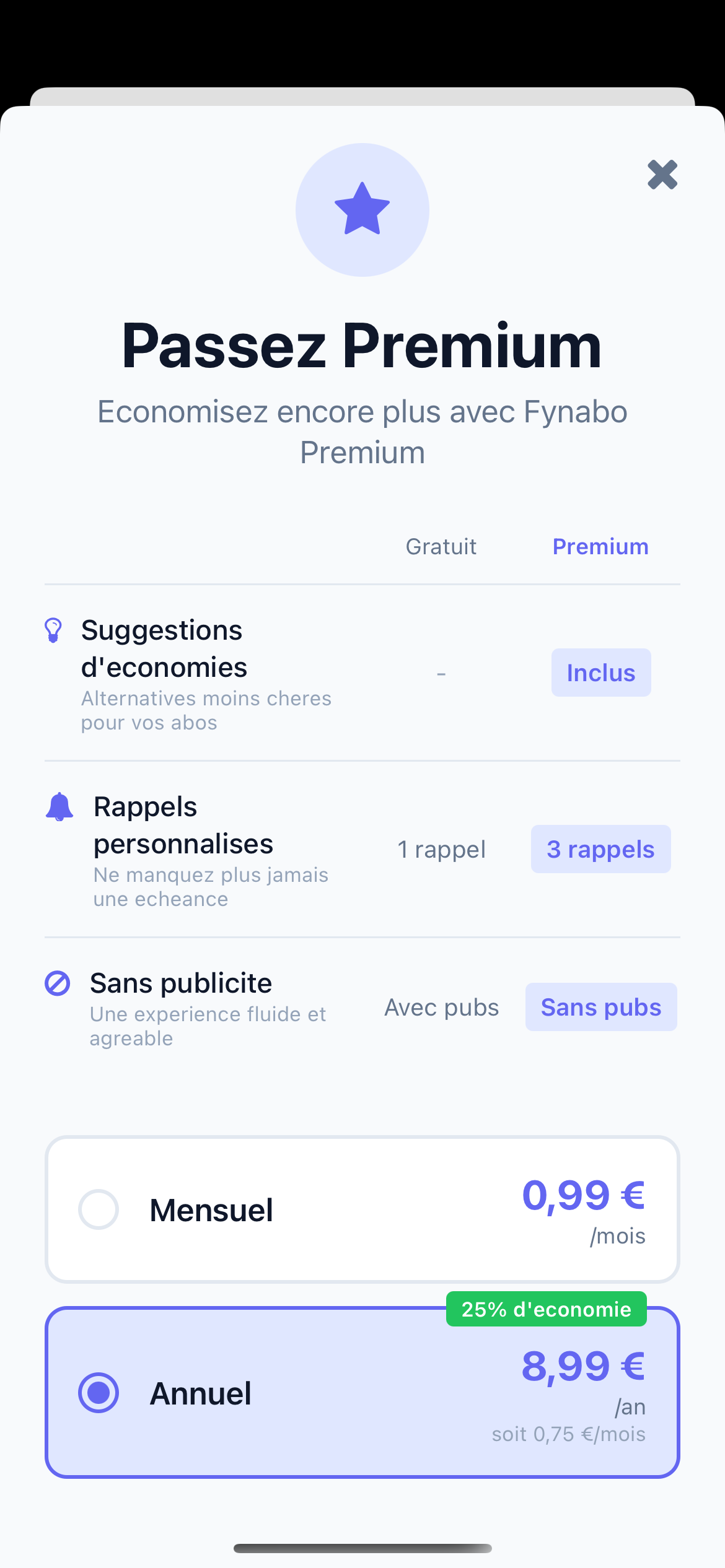
Task: Switch to the Gratuit column header
Action: tap(441, 546)
